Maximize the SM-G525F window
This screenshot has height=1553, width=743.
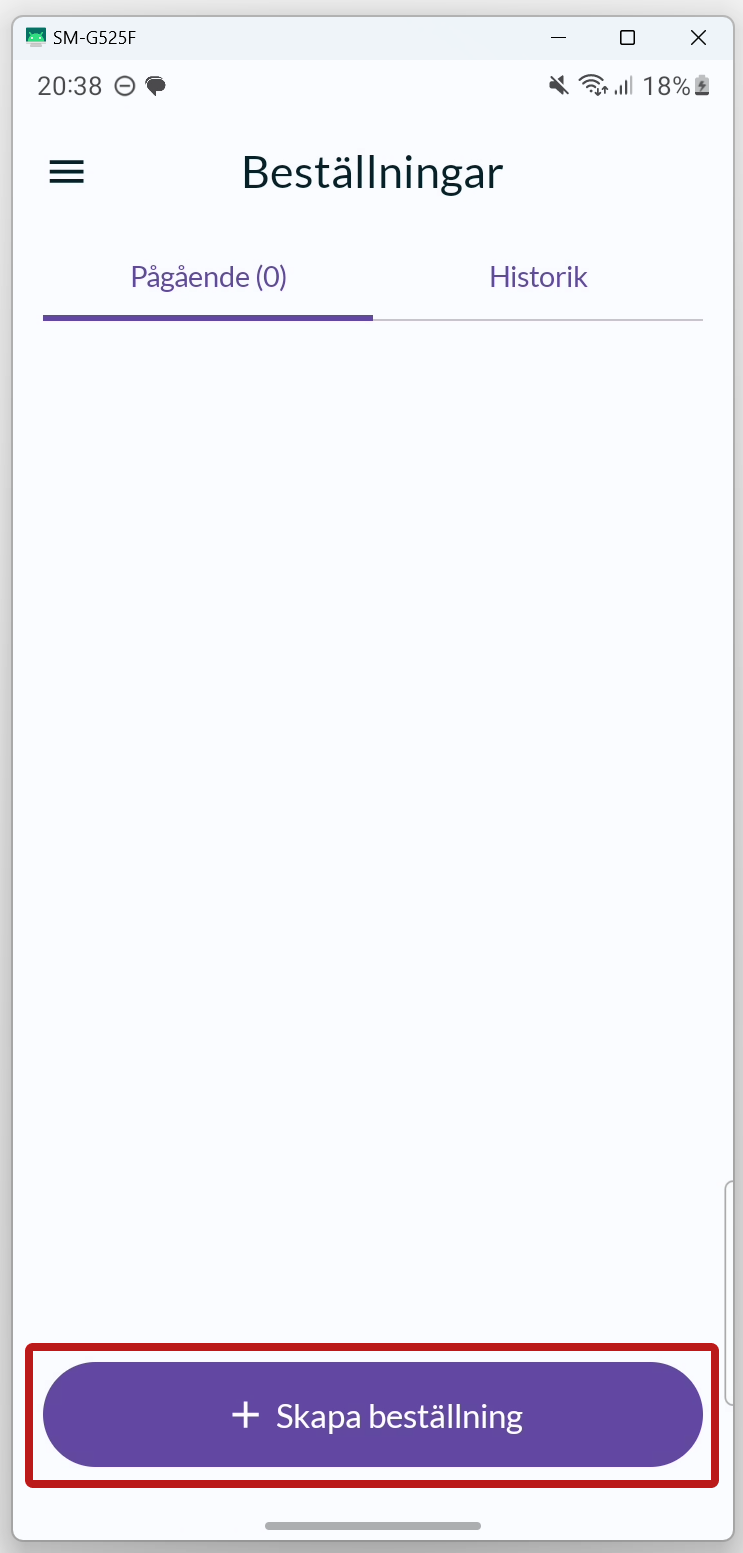click(x=628, y=38)
